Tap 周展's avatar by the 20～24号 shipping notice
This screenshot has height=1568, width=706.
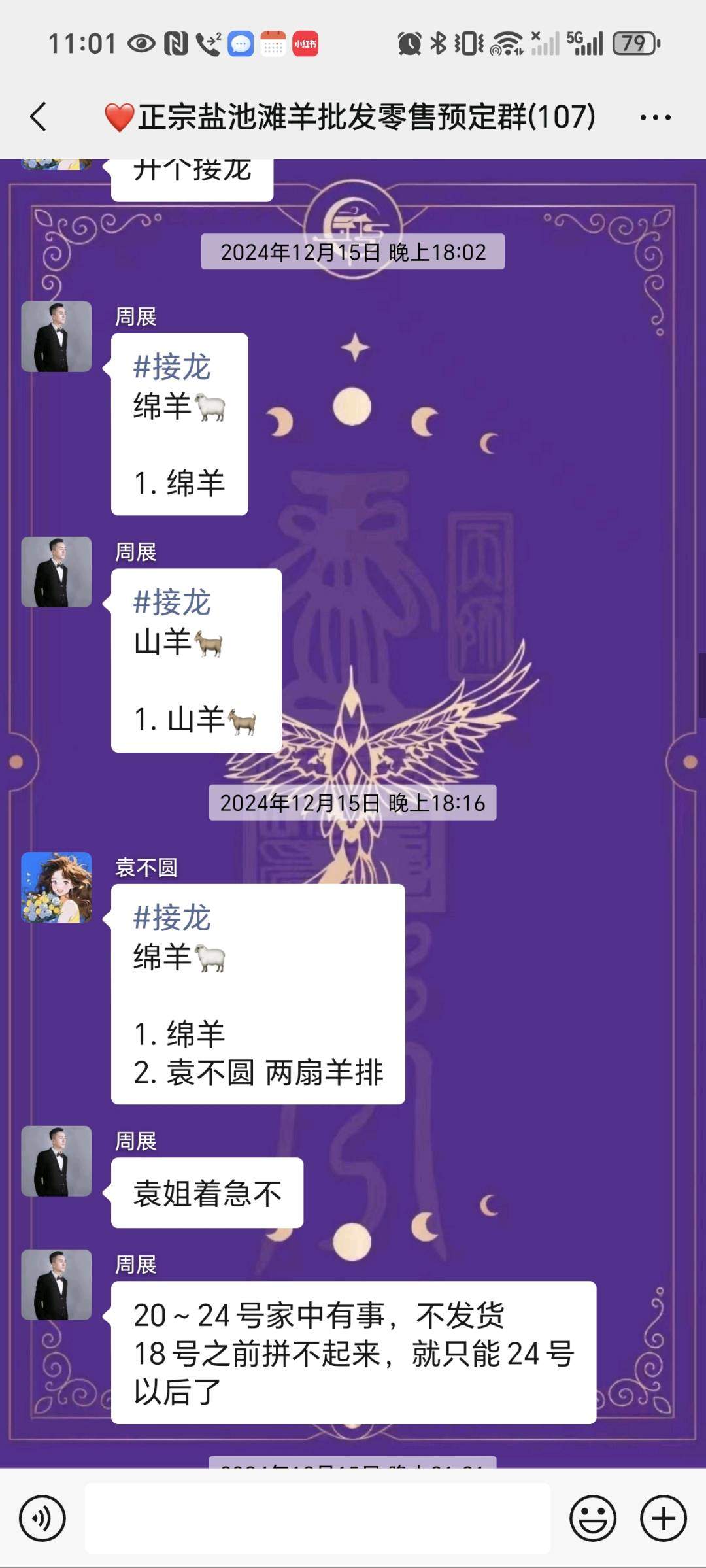click(57, 1285)
